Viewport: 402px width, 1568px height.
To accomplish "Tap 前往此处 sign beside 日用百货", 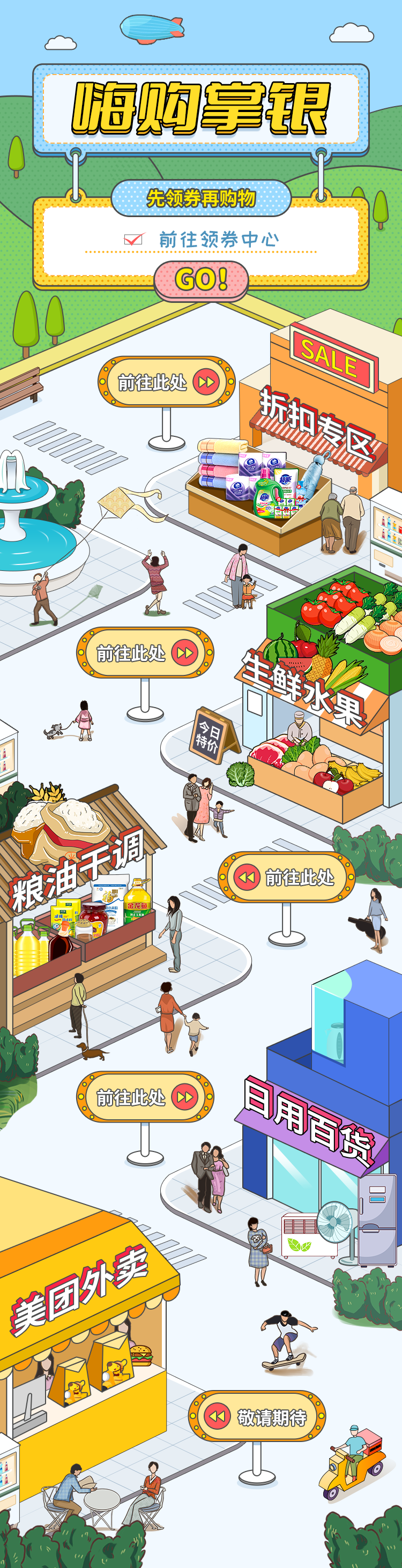I will pos(145,1097).
